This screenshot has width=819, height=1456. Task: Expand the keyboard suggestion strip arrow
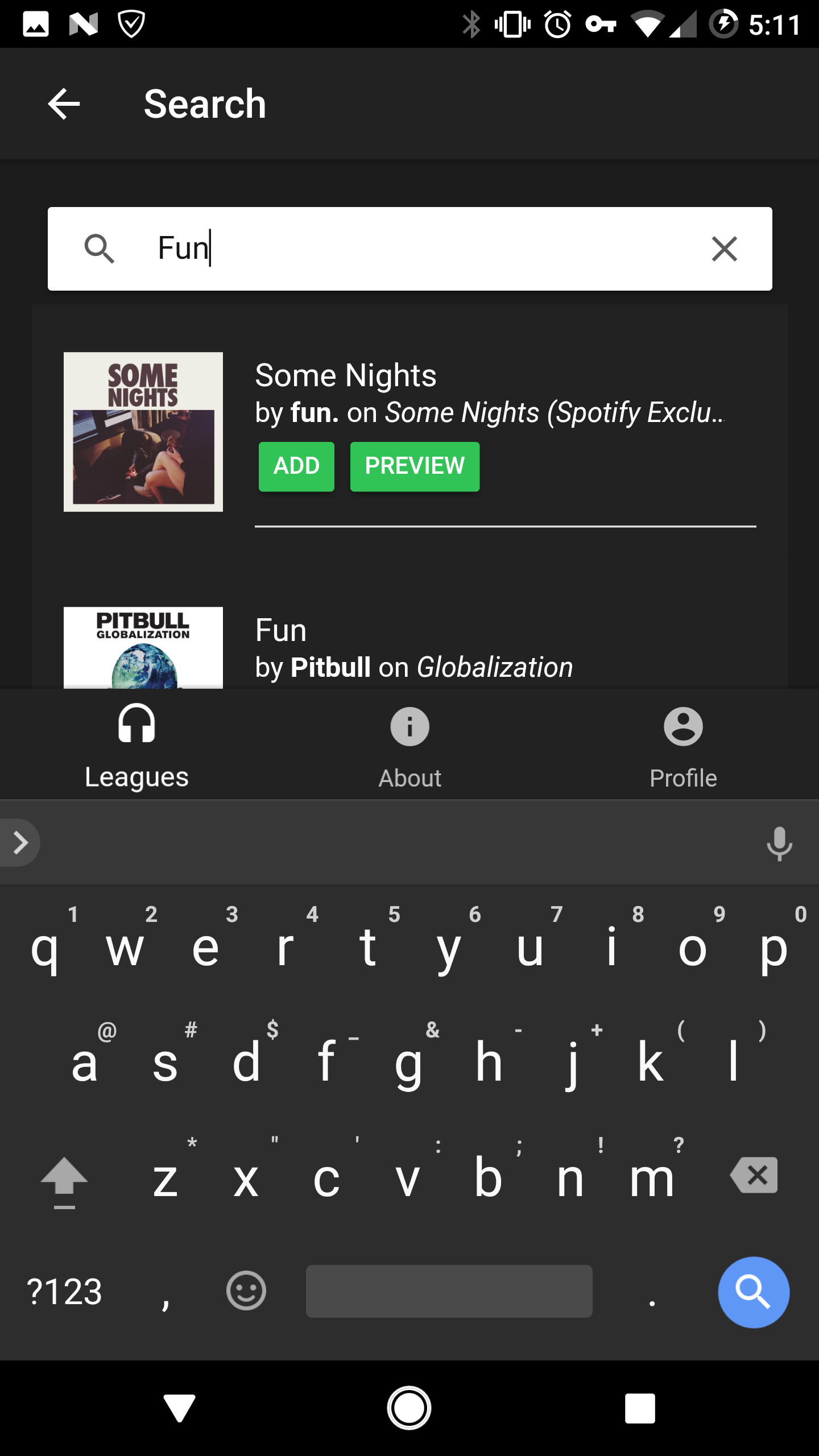tap(20, 842)
